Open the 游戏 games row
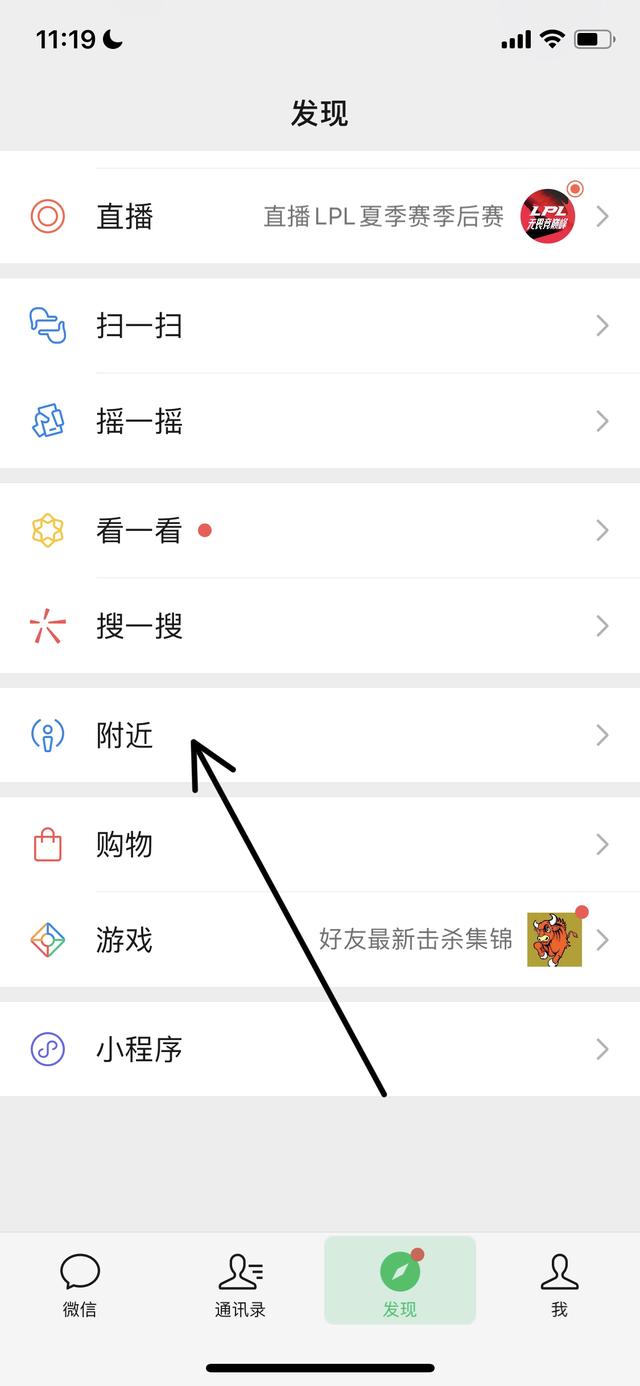 (x=320, y=940)
